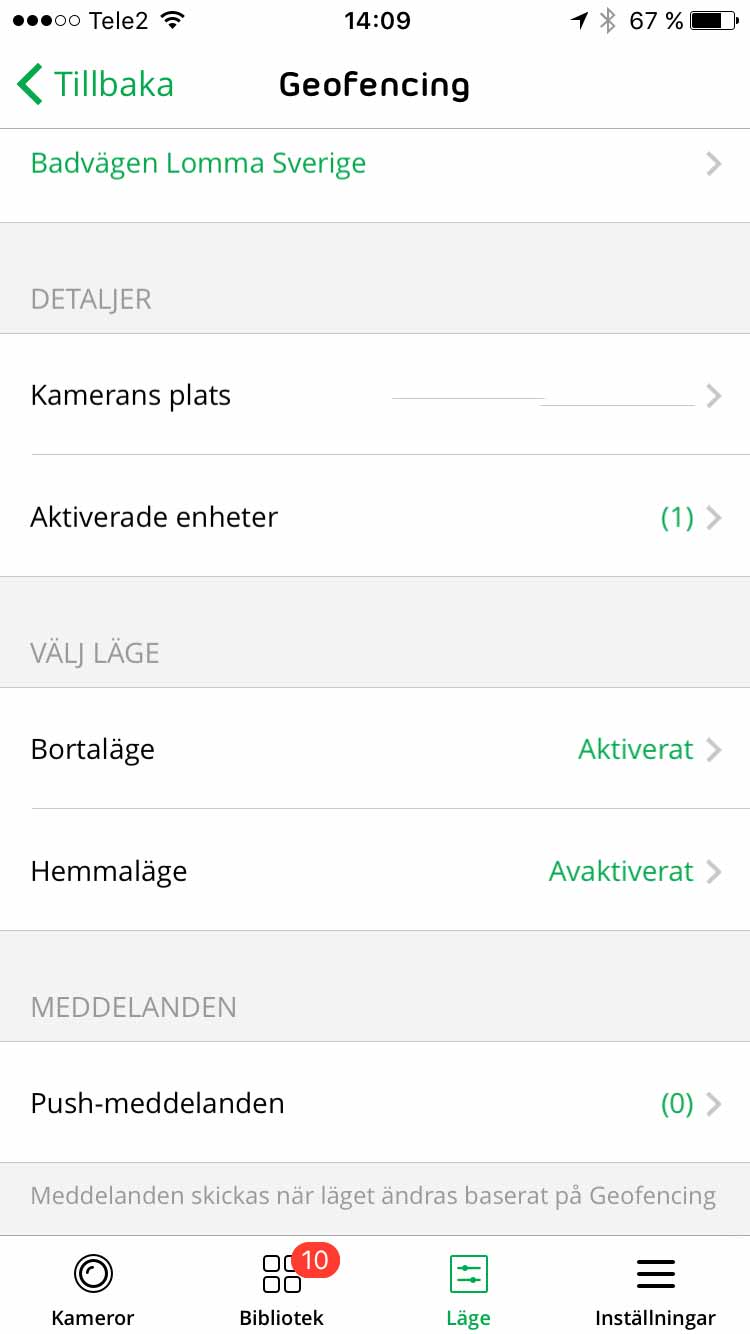Go back via Tillbaka

click(96, 85)
